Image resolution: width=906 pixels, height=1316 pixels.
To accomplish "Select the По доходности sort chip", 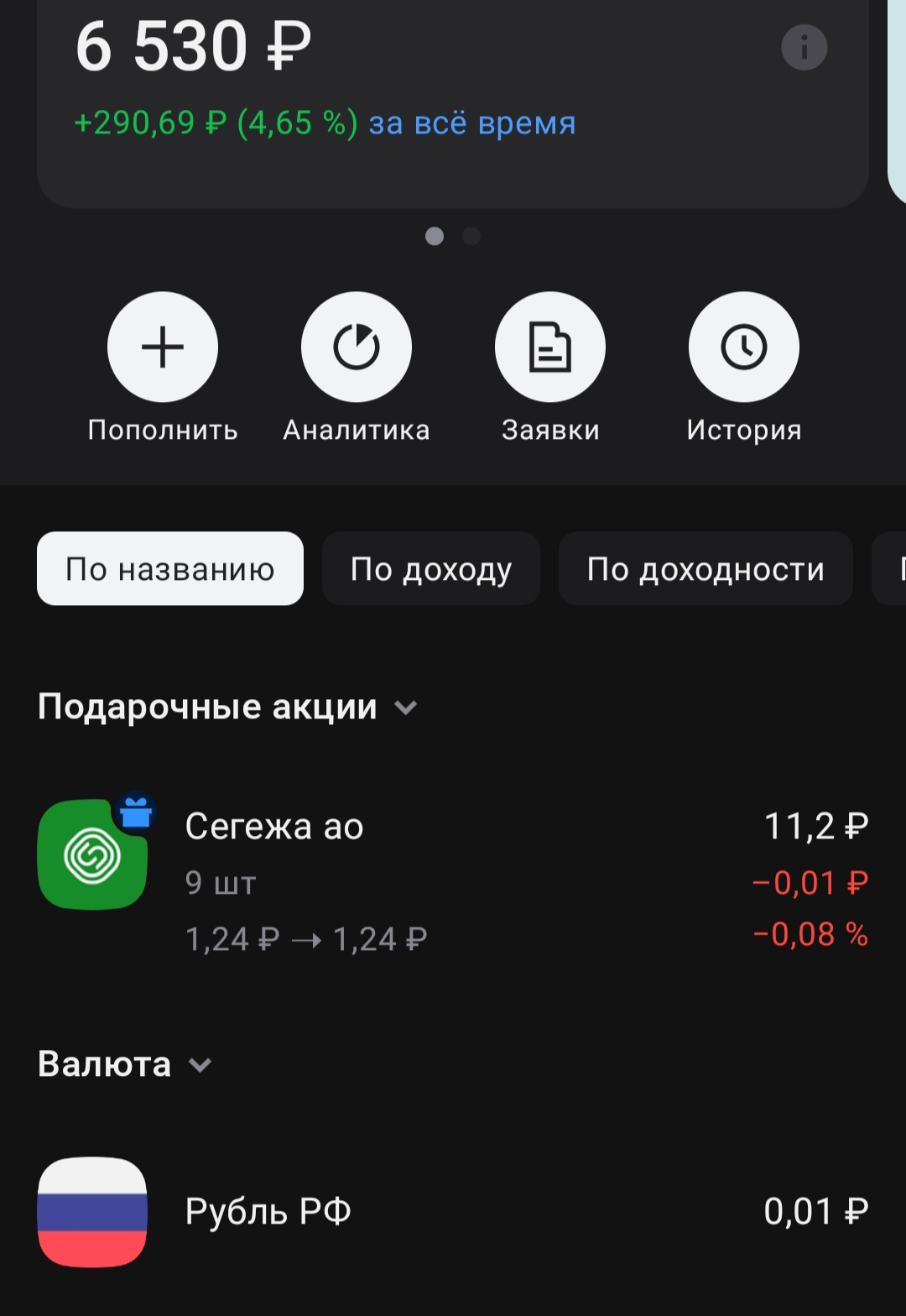I will point(706,569).
